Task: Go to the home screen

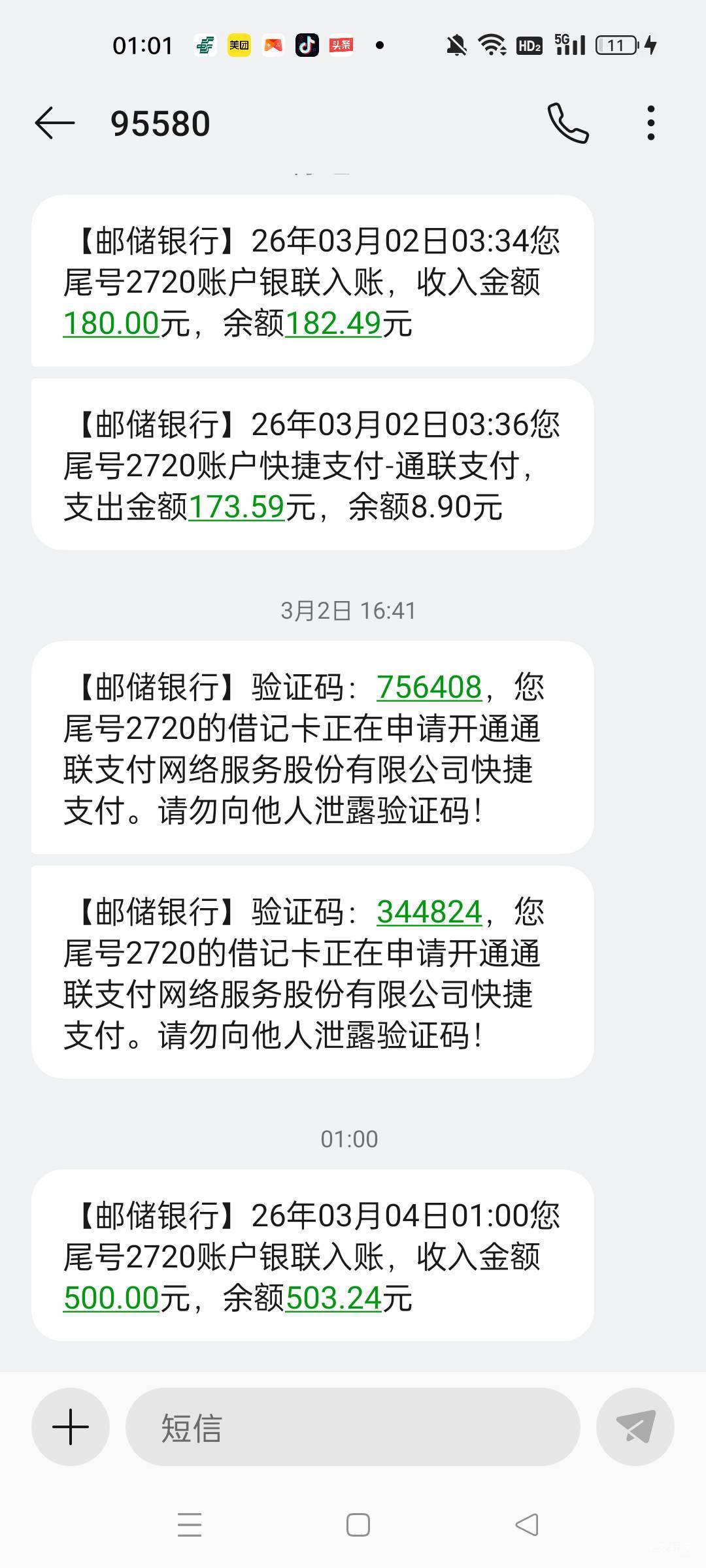Action: pyautogui.click(x=358, y=1526)
